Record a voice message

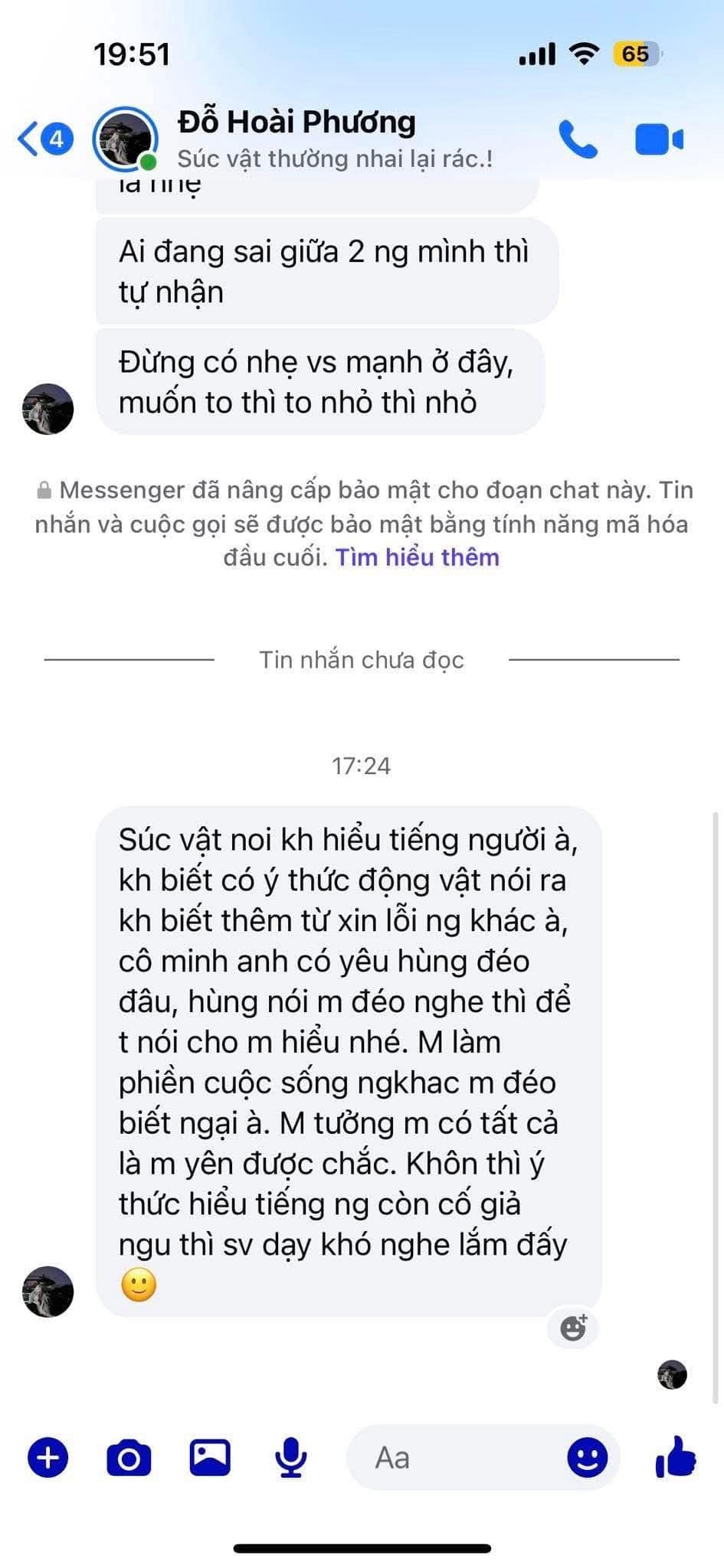coord(291,1457)
